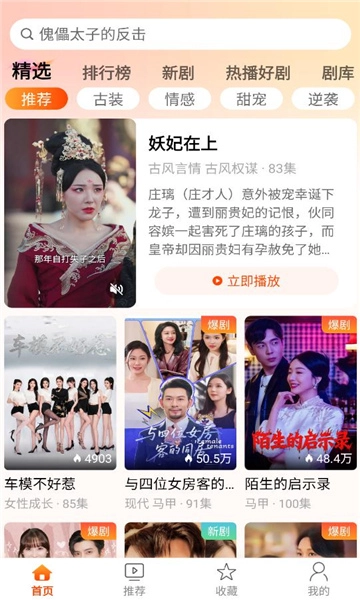Screen dimensions: 360x600
Task: Choose the 甜宠 category chip
Action: [x=251, y=99]
